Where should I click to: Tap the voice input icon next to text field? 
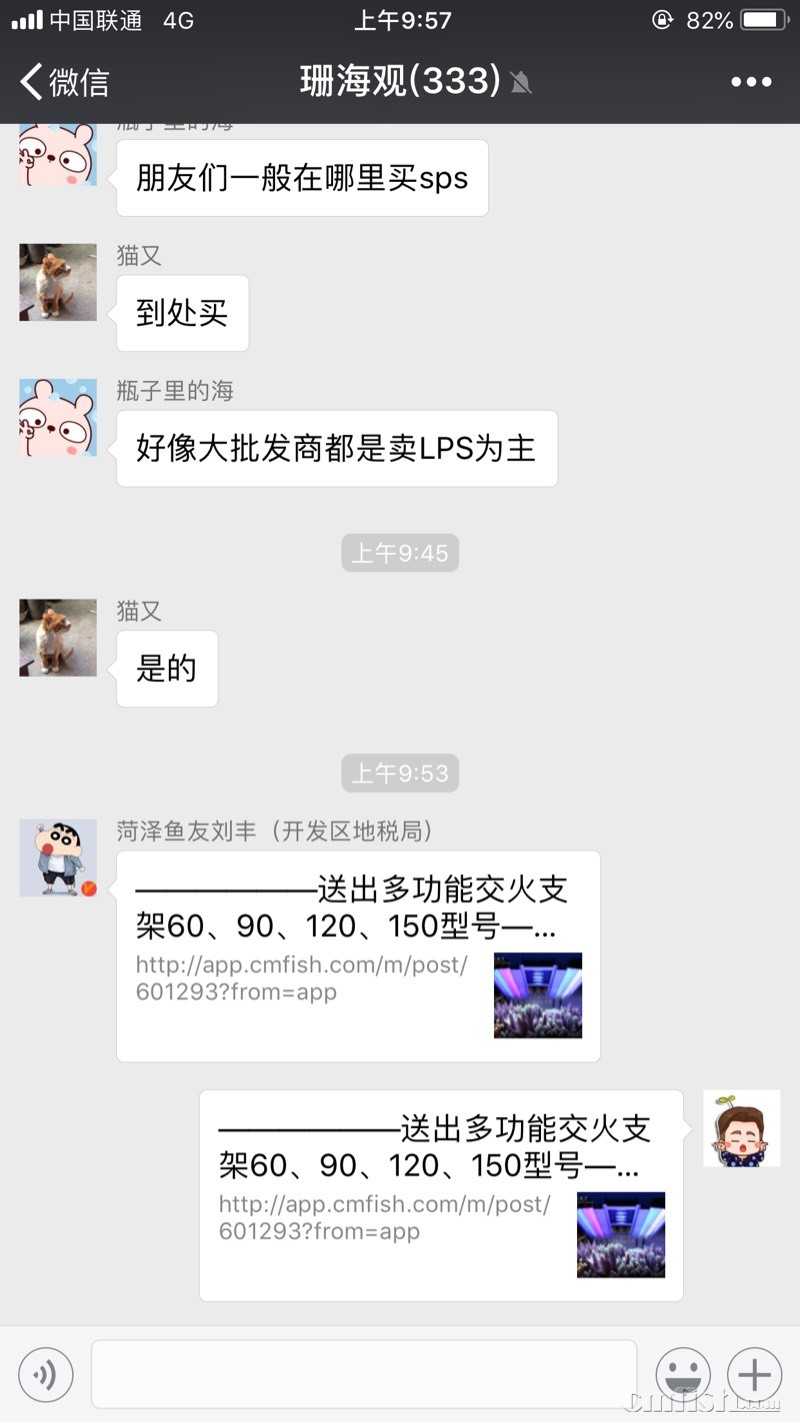46,1375
